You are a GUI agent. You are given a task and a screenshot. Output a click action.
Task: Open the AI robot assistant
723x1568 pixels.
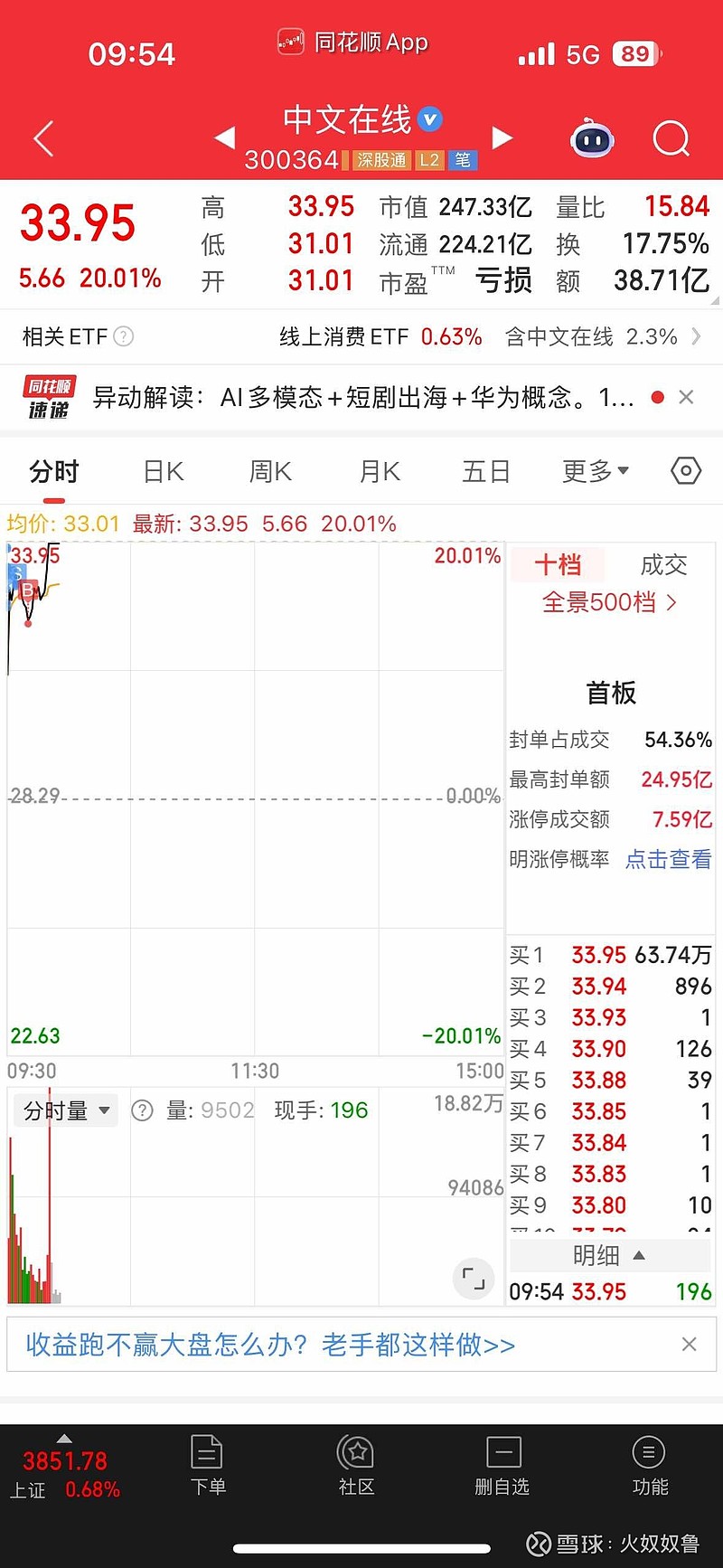[593, 138]
